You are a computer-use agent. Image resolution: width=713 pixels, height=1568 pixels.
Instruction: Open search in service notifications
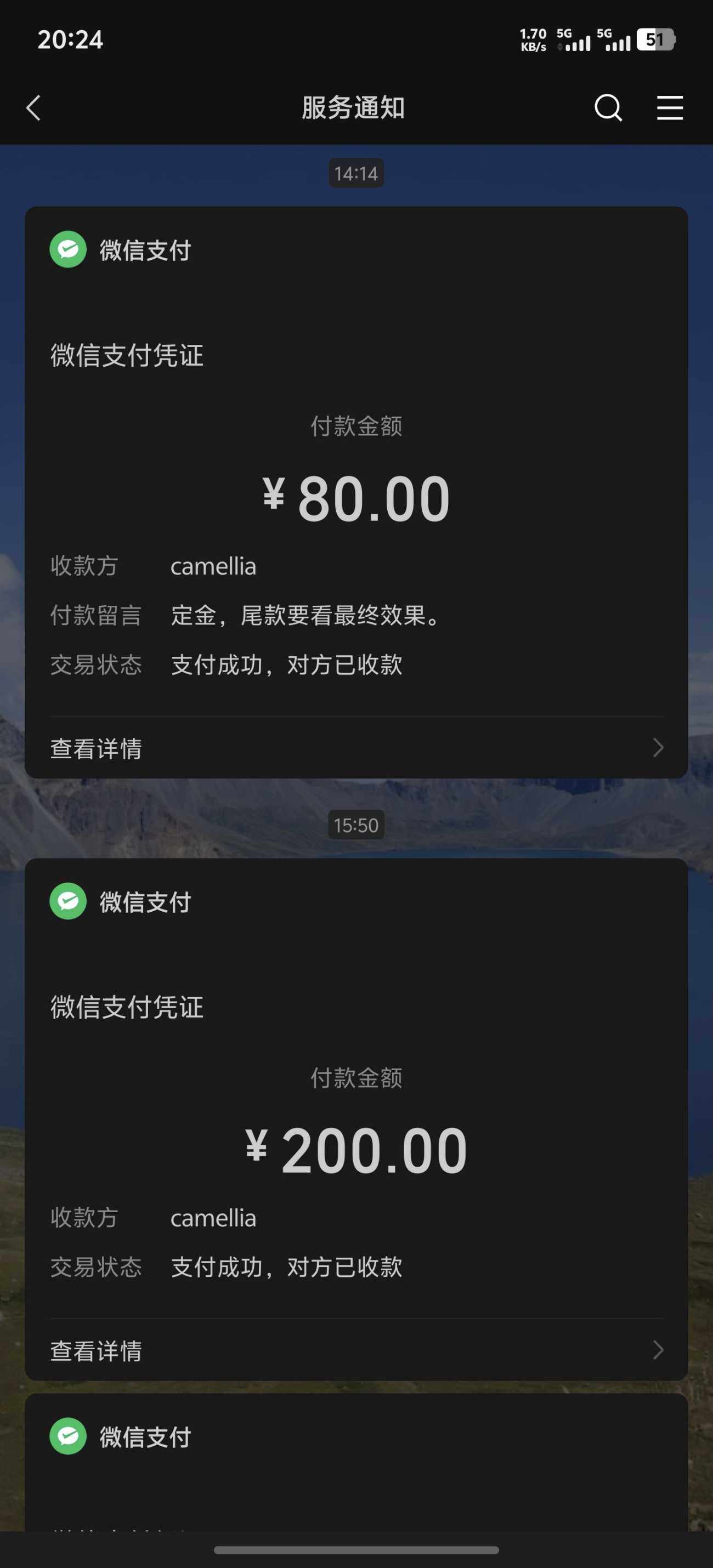pyautogui.click(x=608, y=108)
